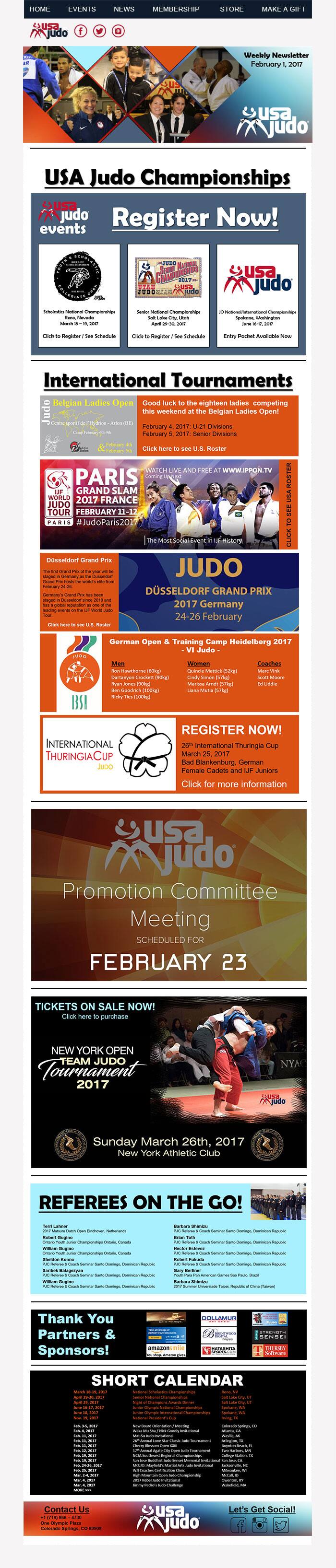The height and width of the screenshot is (1568, 336).
Task: Tap MORE at the short calendar's end
Action: [x=83, y=1490]
